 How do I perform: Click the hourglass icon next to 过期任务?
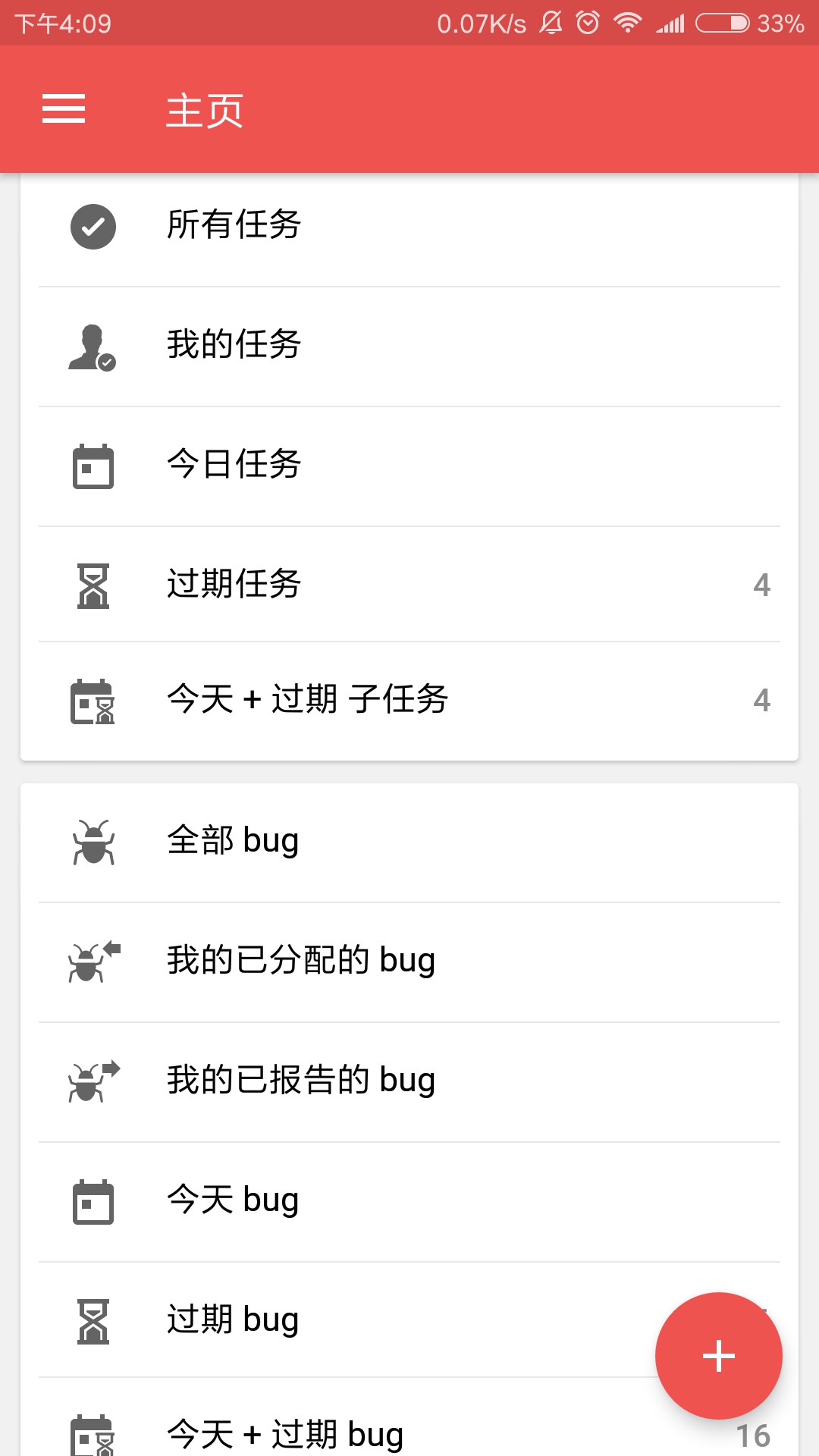(x=93, y=585)
